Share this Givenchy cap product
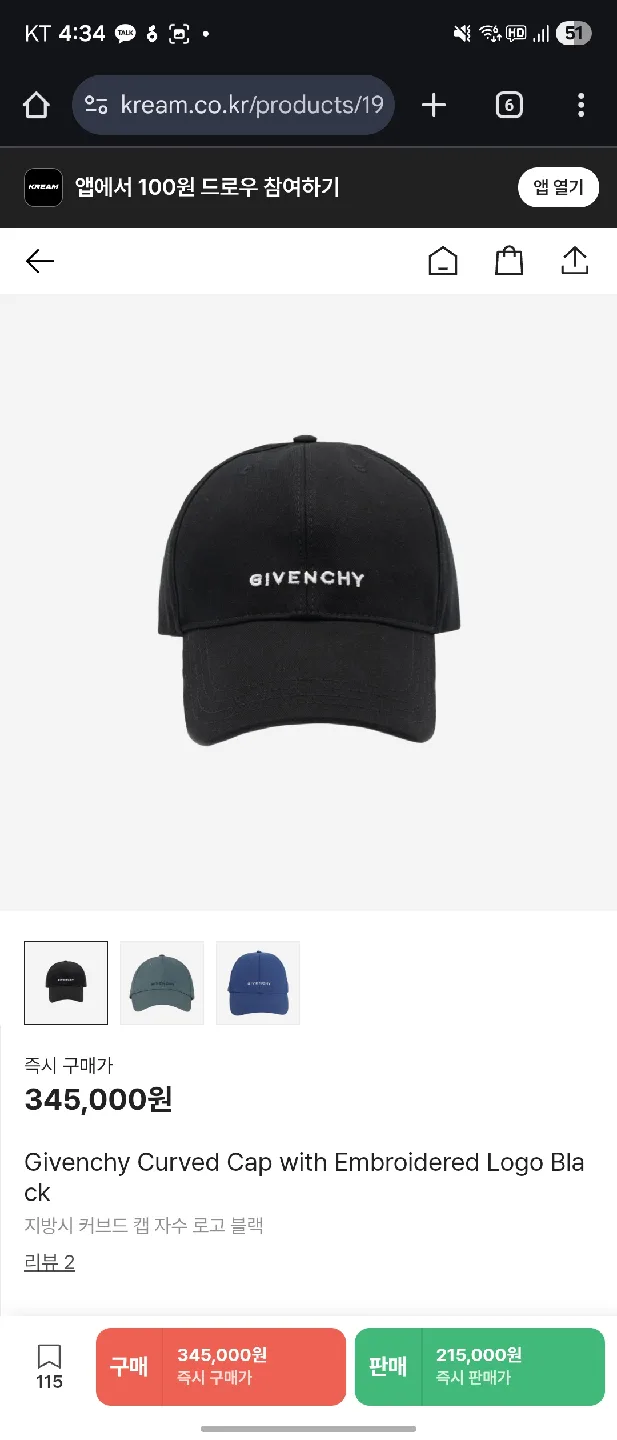617x1440 pixels. coord(575,262)
